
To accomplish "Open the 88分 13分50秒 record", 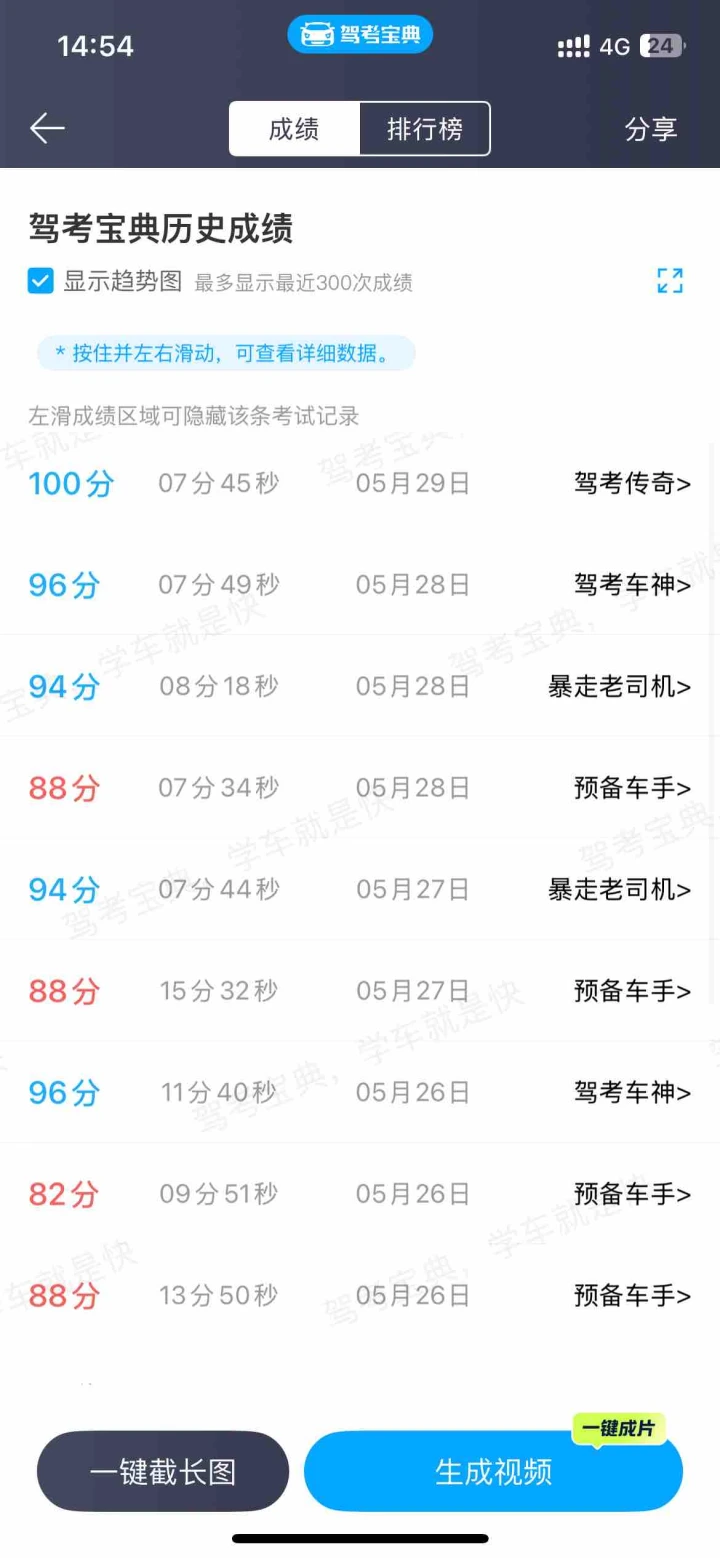I will 360,1296.
